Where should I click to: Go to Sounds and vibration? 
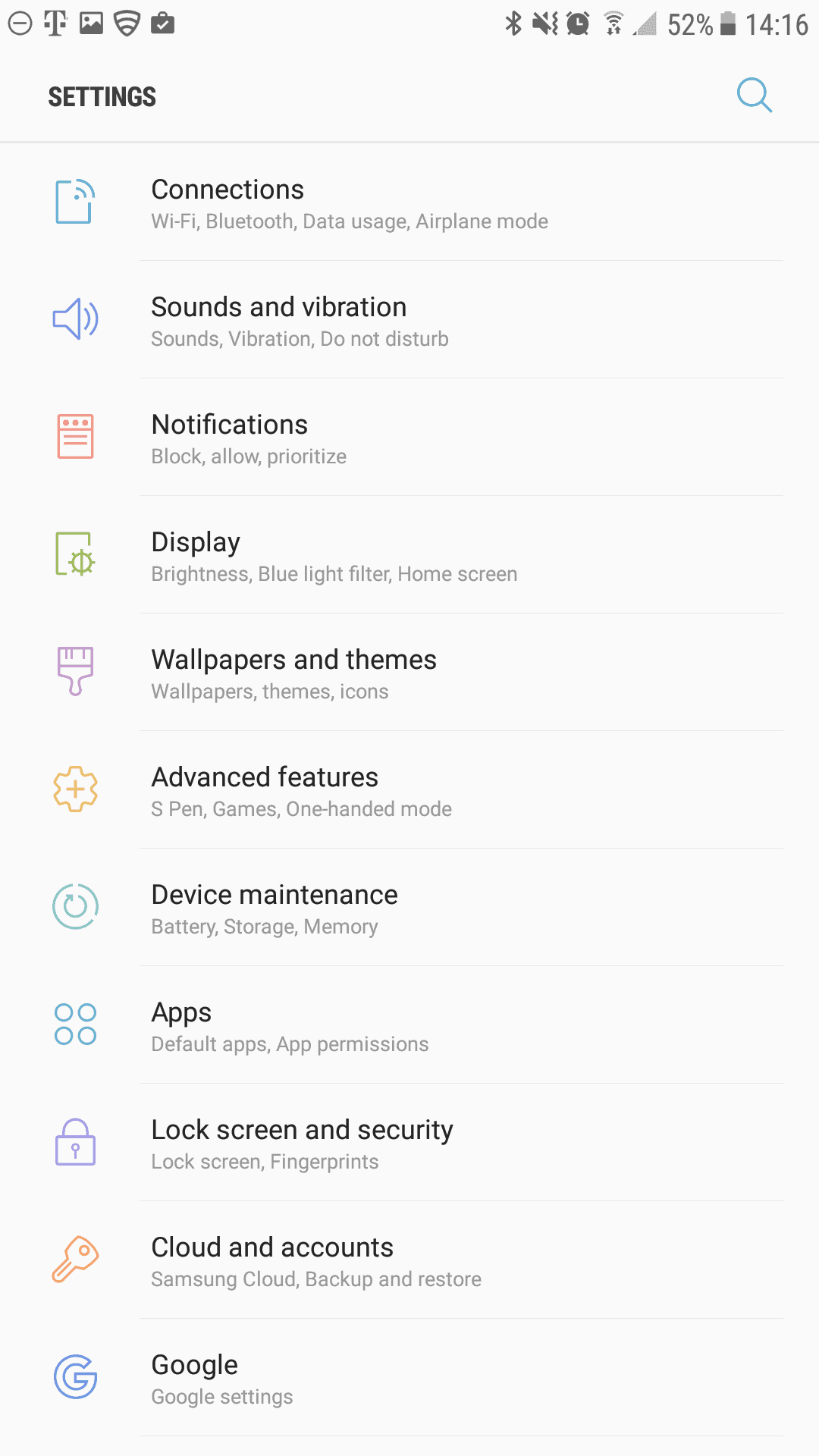(409, 321)
